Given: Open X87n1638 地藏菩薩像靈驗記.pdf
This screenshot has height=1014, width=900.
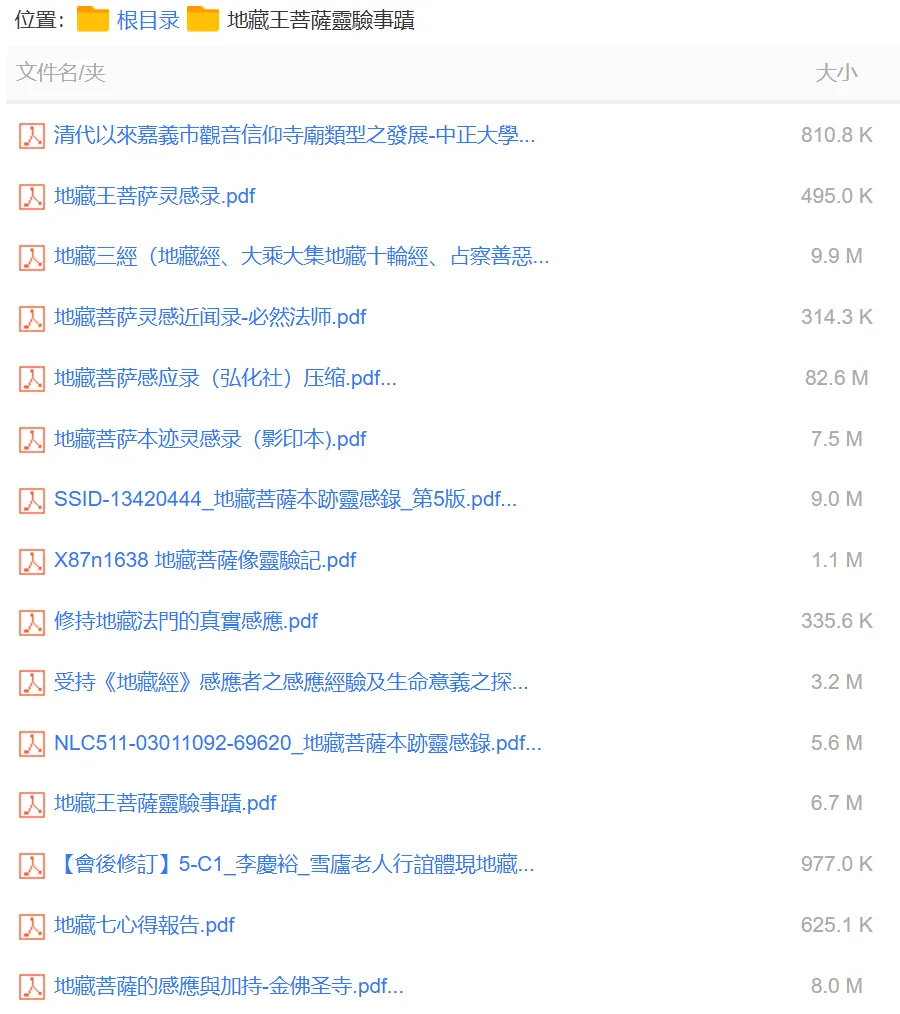Looking at the screenshot, I should pyautogui.click(x=205, y=559).
